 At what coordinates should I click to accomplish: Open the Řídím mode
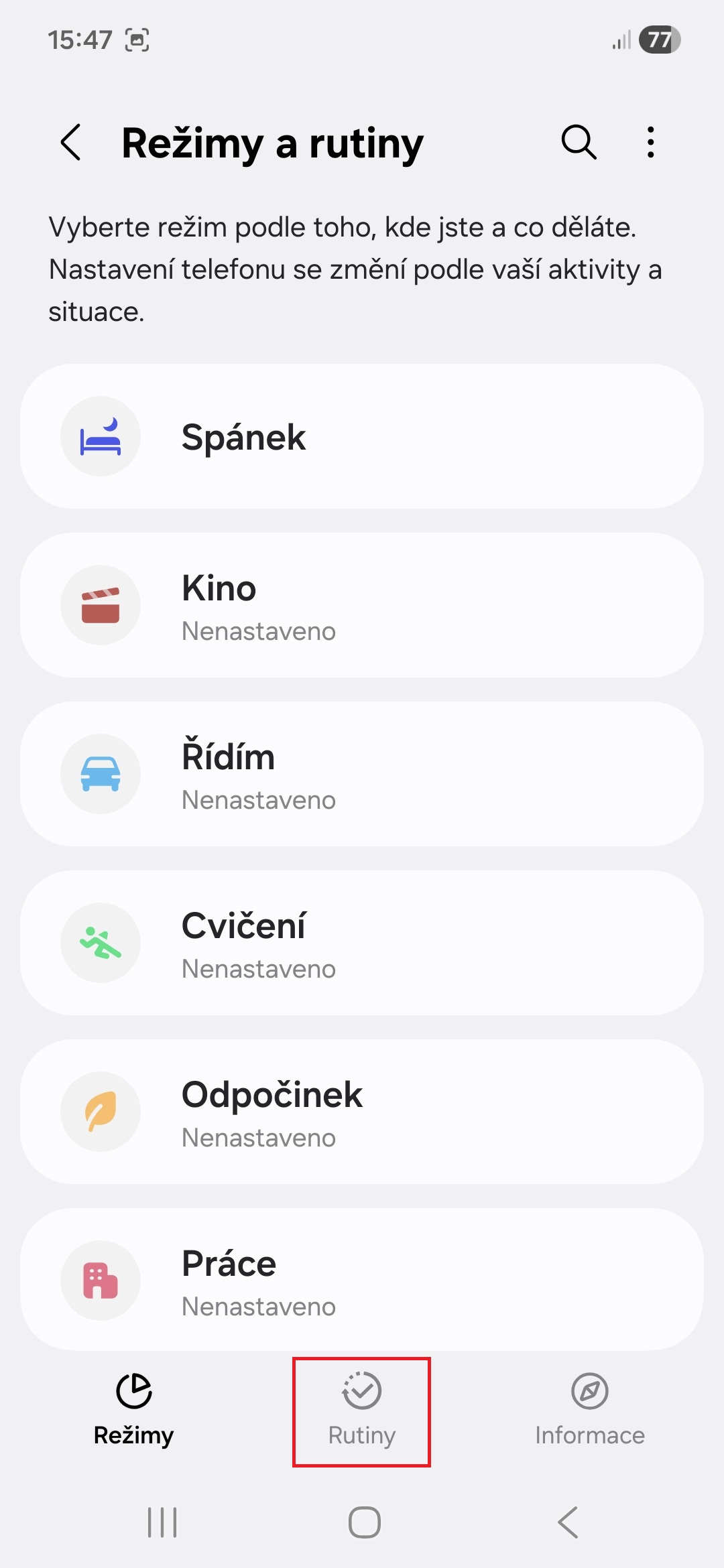pyautogui.click(x=362, y=775)
